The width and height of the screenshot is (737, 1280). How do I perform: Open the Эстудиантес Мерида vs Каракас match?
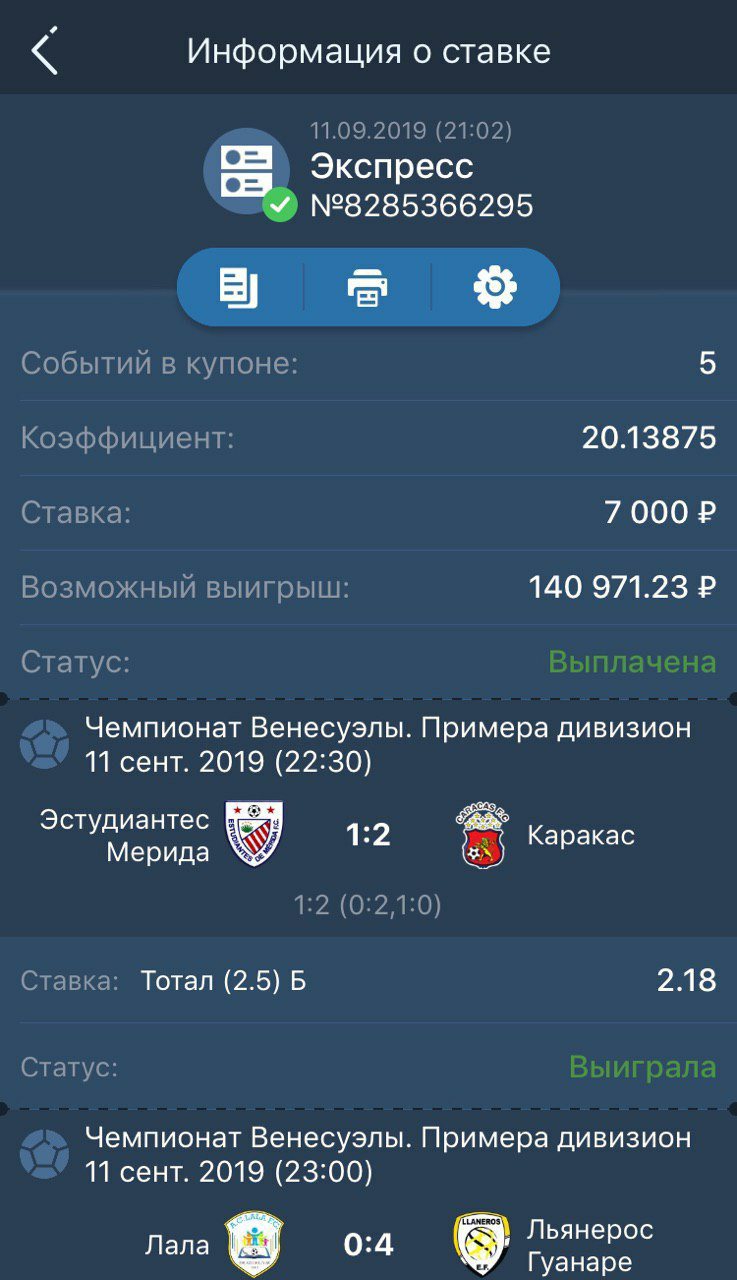pyautogui.click(x=368, y=835)
